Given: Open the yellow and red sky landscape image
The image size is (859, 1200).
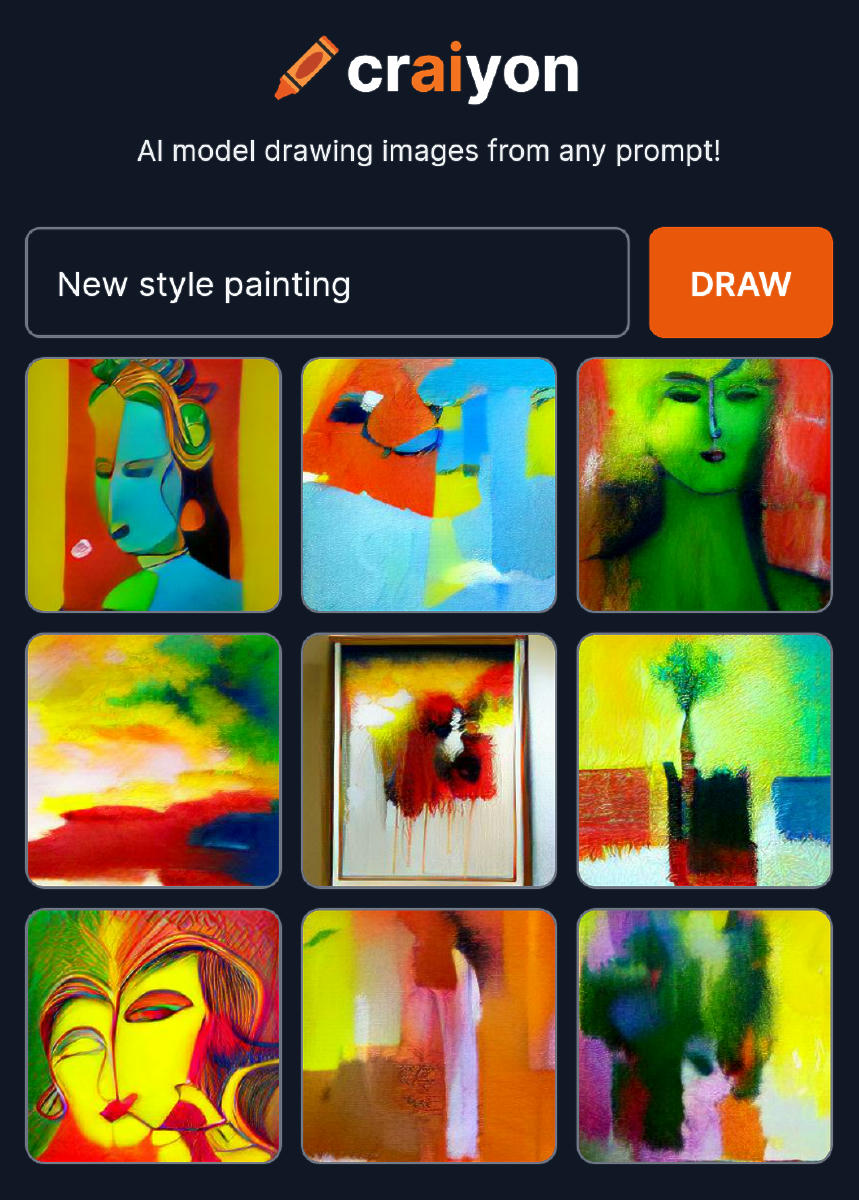Looking at the screenshot, I should pyautogui.click(x=153, y=760).
